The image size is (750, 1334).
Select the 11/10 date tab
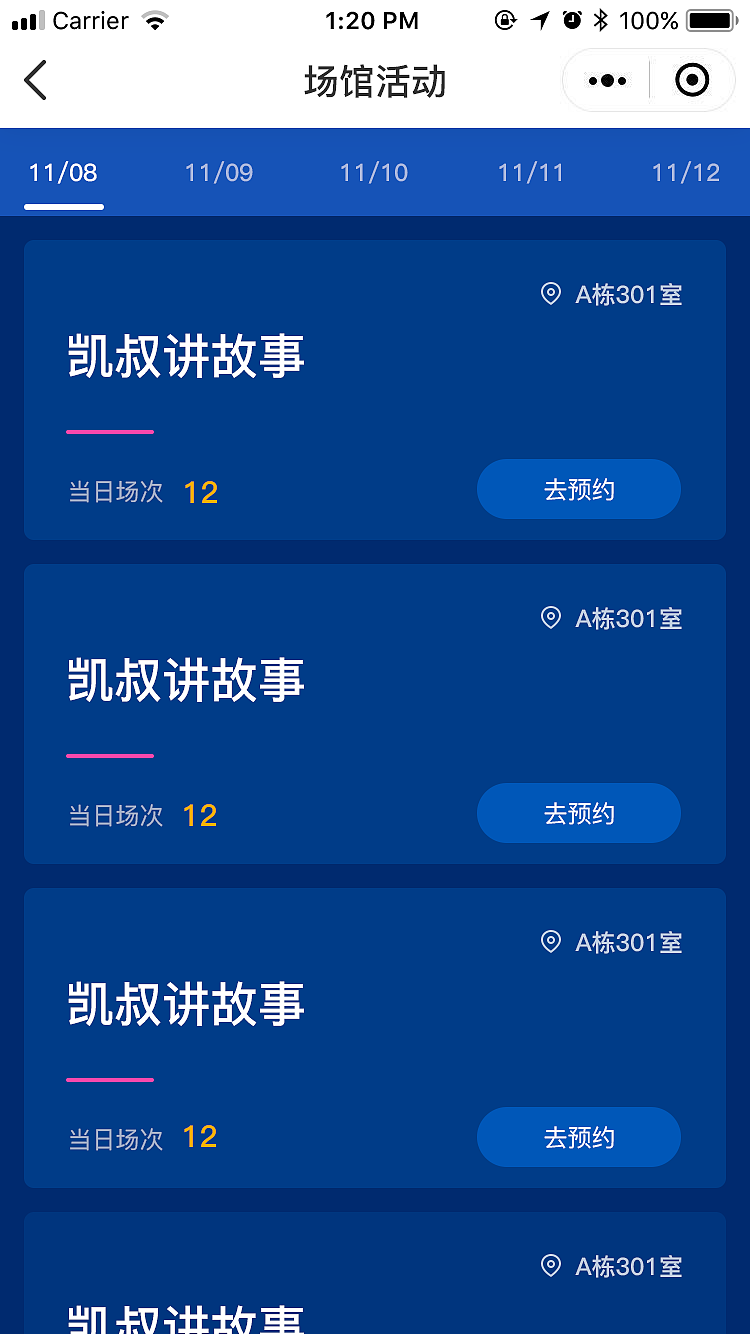pyautogui.click(x=373, y=171)
